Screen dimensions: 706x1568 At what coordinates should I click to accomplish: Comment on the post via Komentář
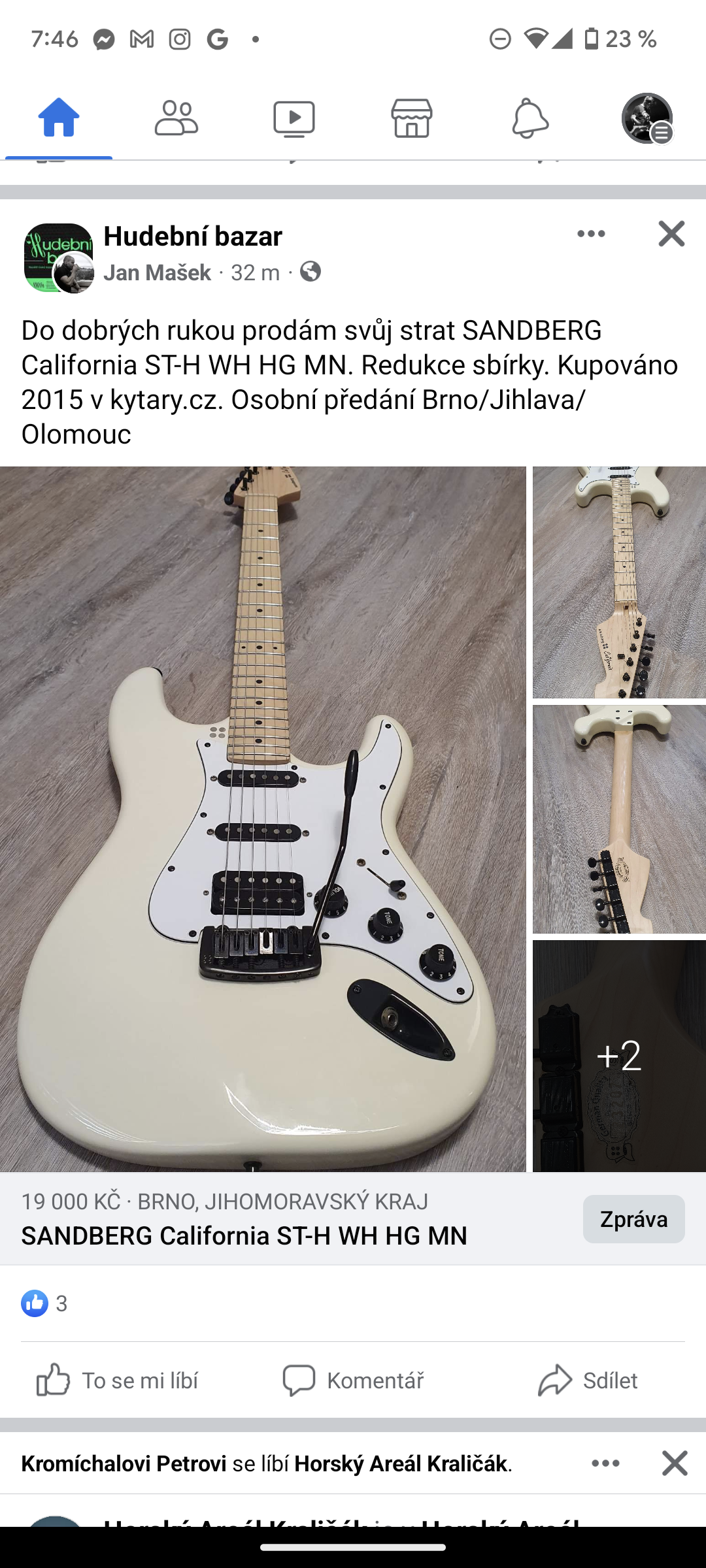353,1380
